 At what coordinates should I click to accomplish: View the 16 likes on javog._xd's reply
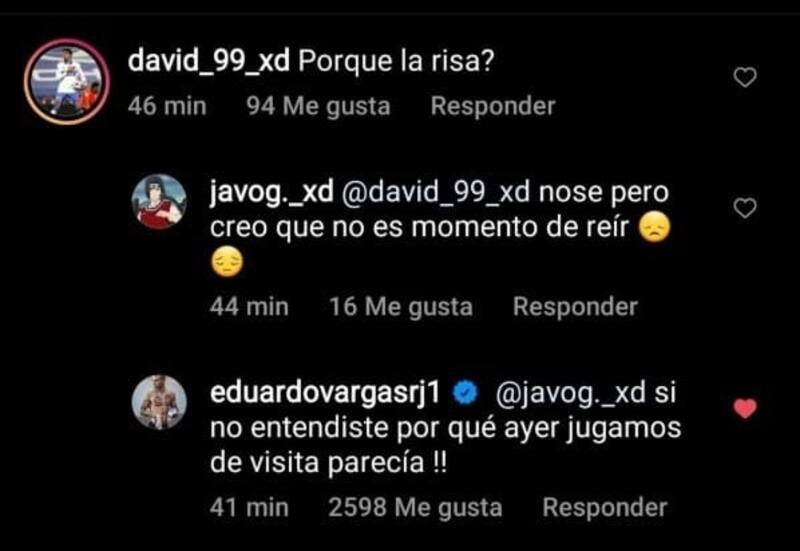[399, 307]
